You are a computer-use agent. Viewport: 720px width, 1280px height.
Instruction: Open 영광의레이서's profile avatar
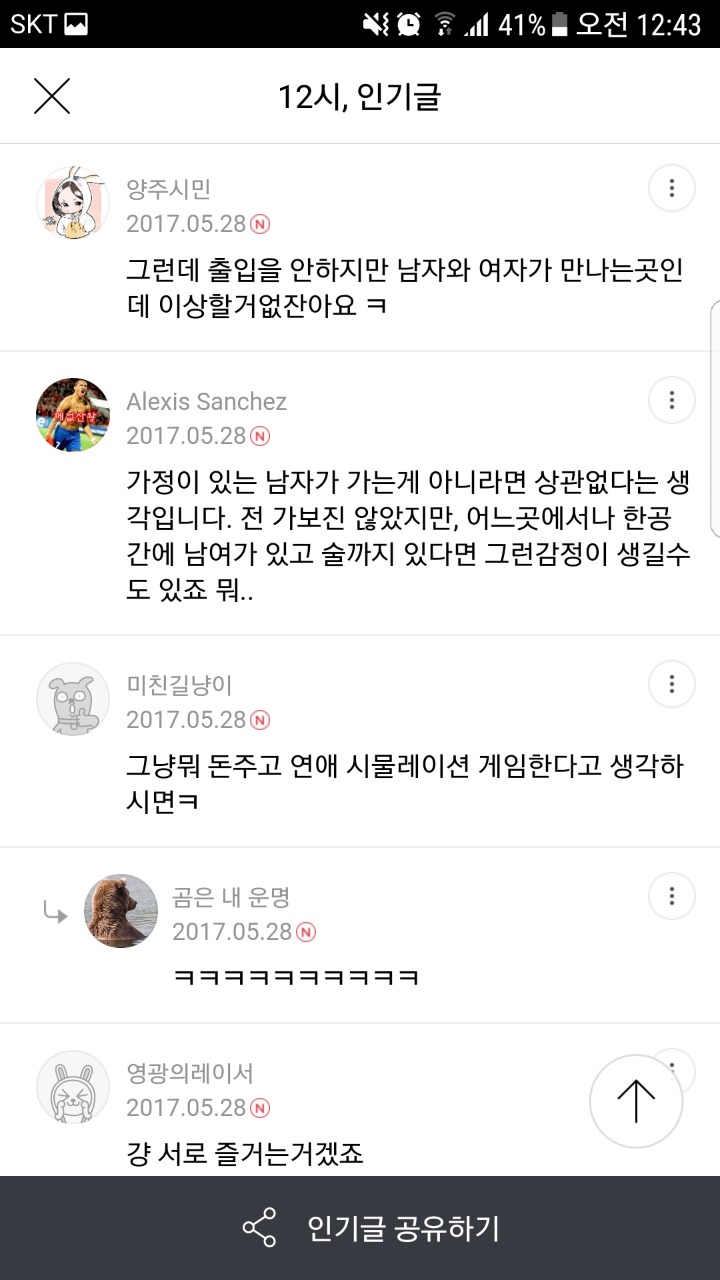(73, 1087)
